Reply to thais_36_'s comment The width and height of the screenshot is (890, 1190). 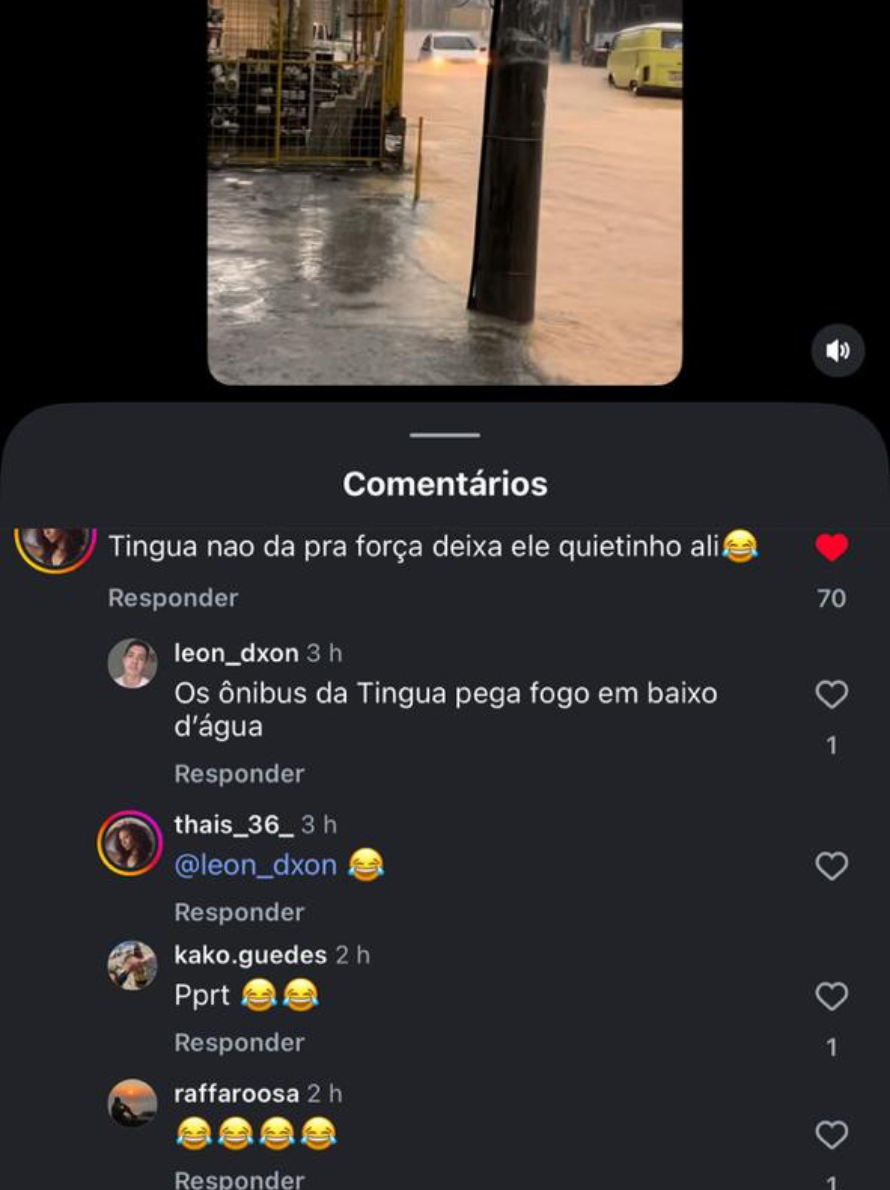pos(239,912)
